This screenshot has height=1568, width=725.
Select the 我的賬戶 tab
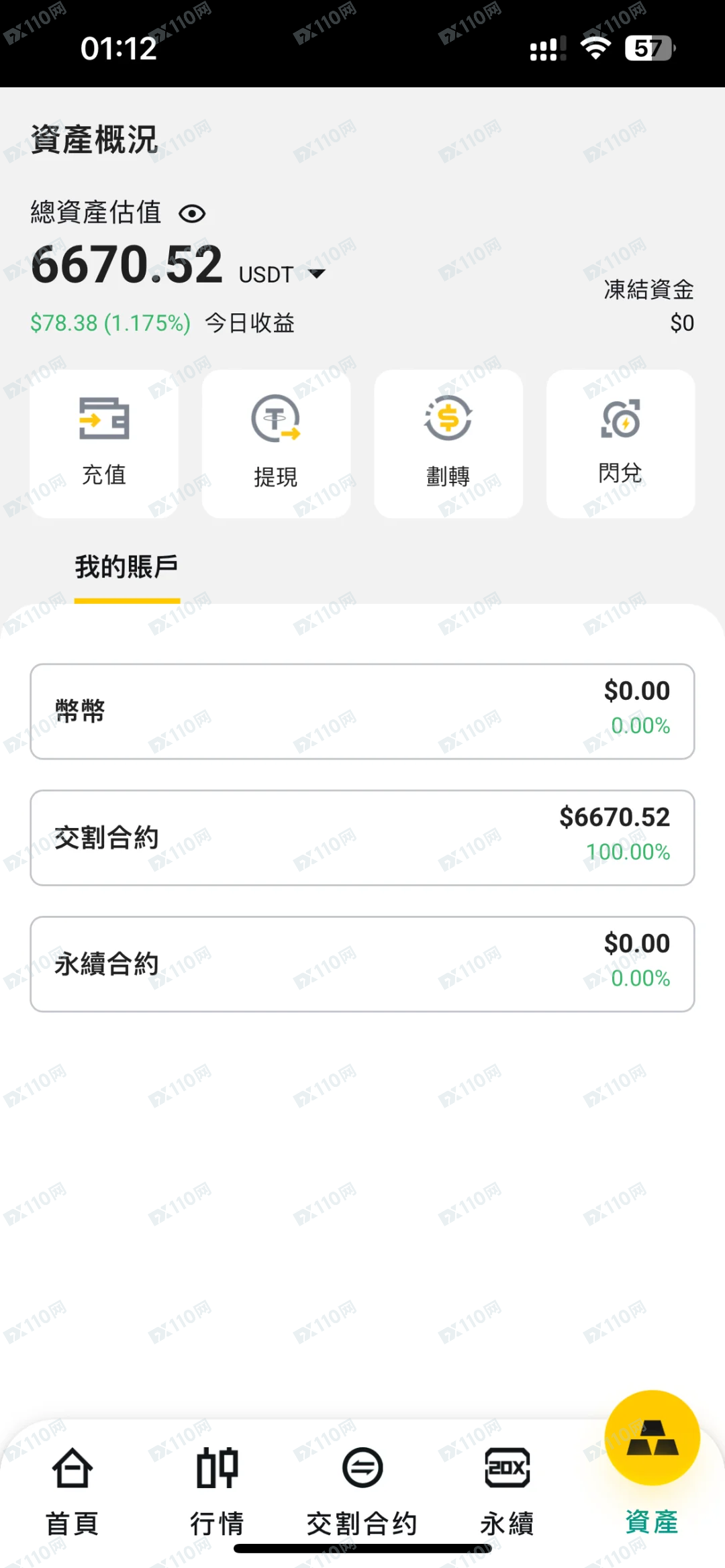[x=126, y=567]
